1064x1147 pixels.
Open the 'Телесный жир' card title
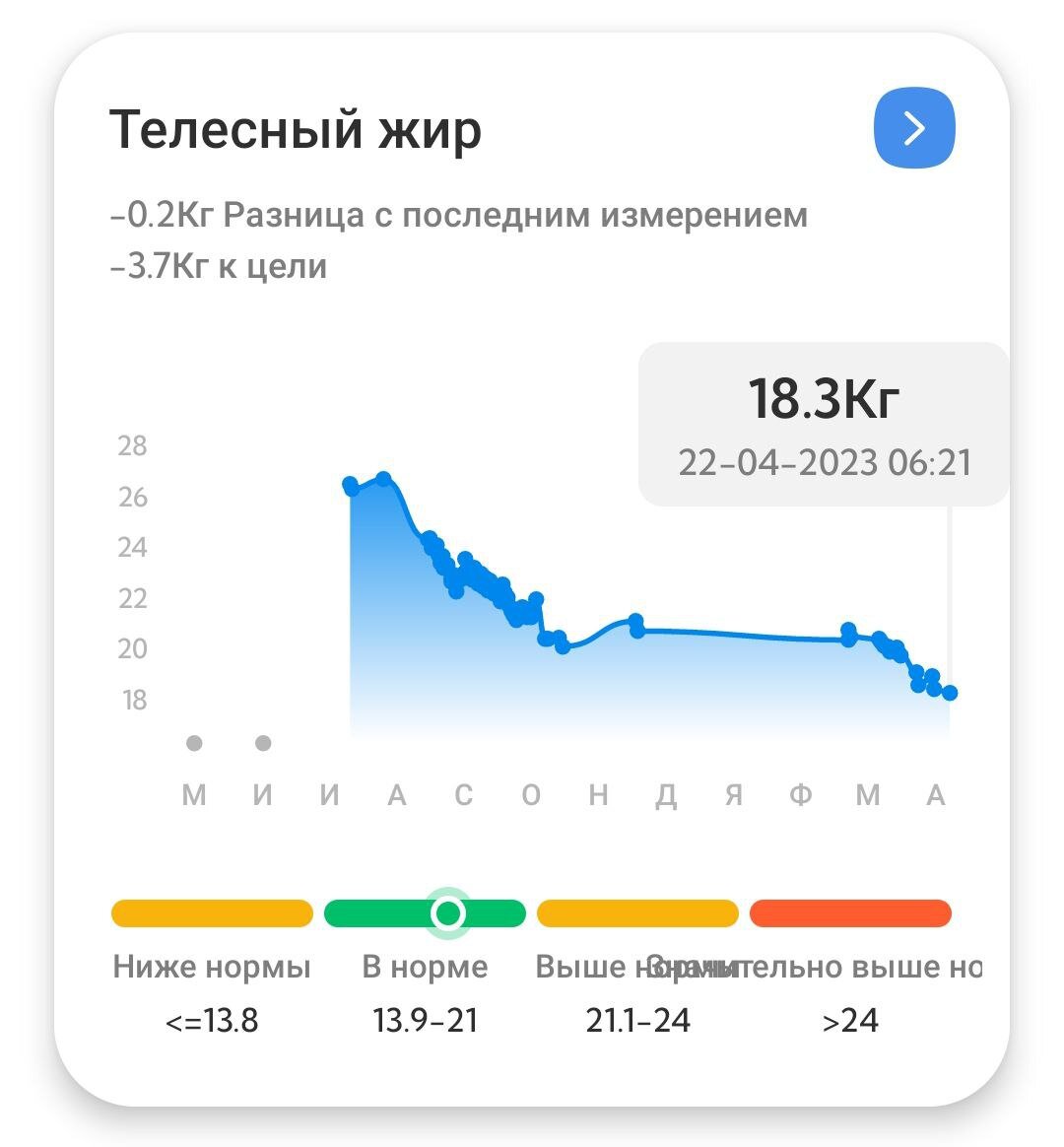(x=296, y=127)
